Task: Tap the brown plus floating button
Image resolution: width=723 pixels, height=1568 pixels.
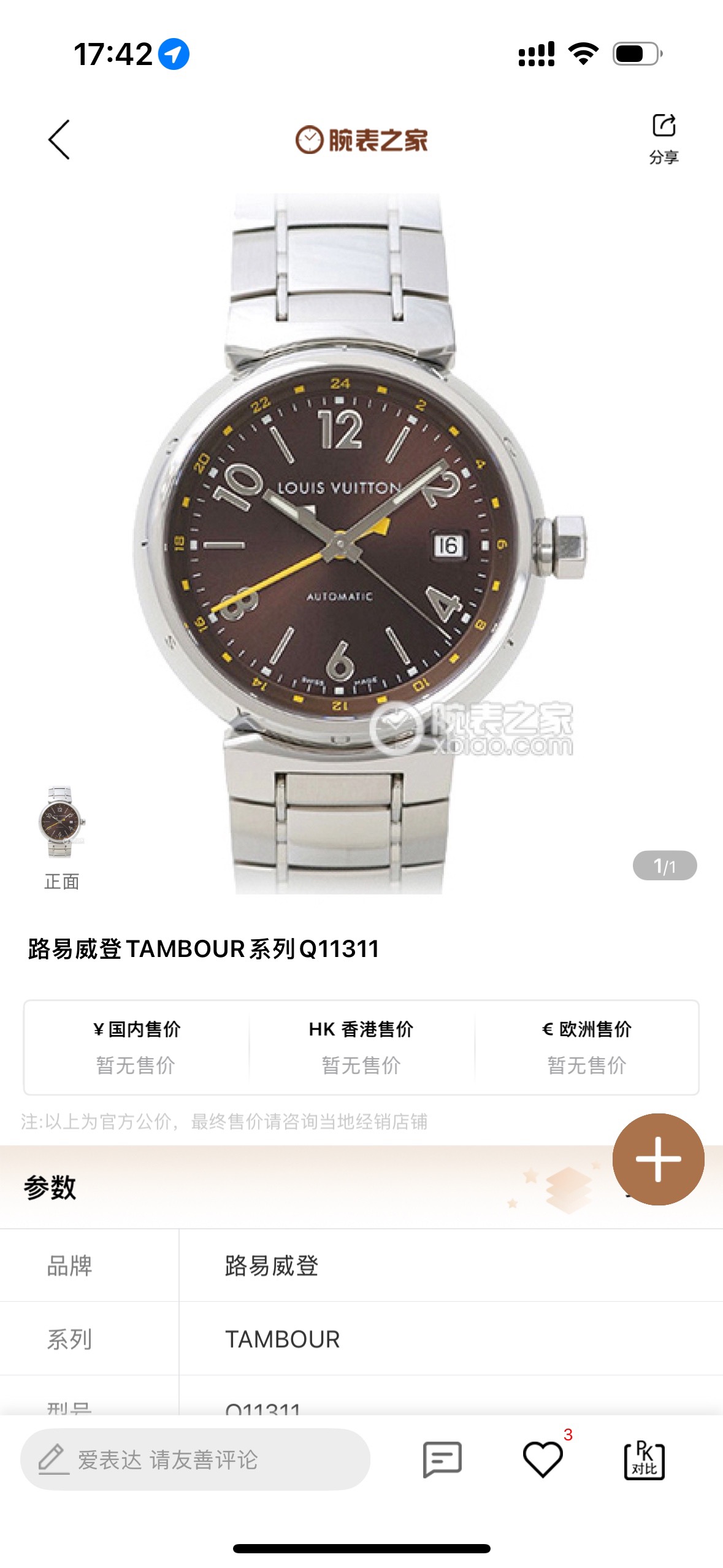Action: click(x=658, y=1159)
